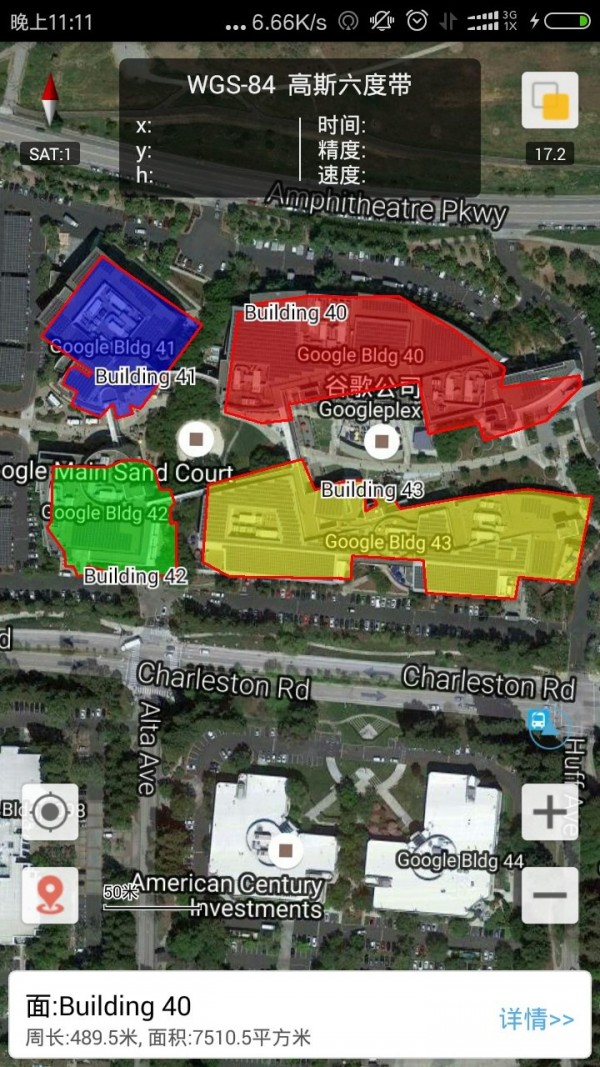Tap the compass north arrow
600x1067 pixels.
point(49,101)
